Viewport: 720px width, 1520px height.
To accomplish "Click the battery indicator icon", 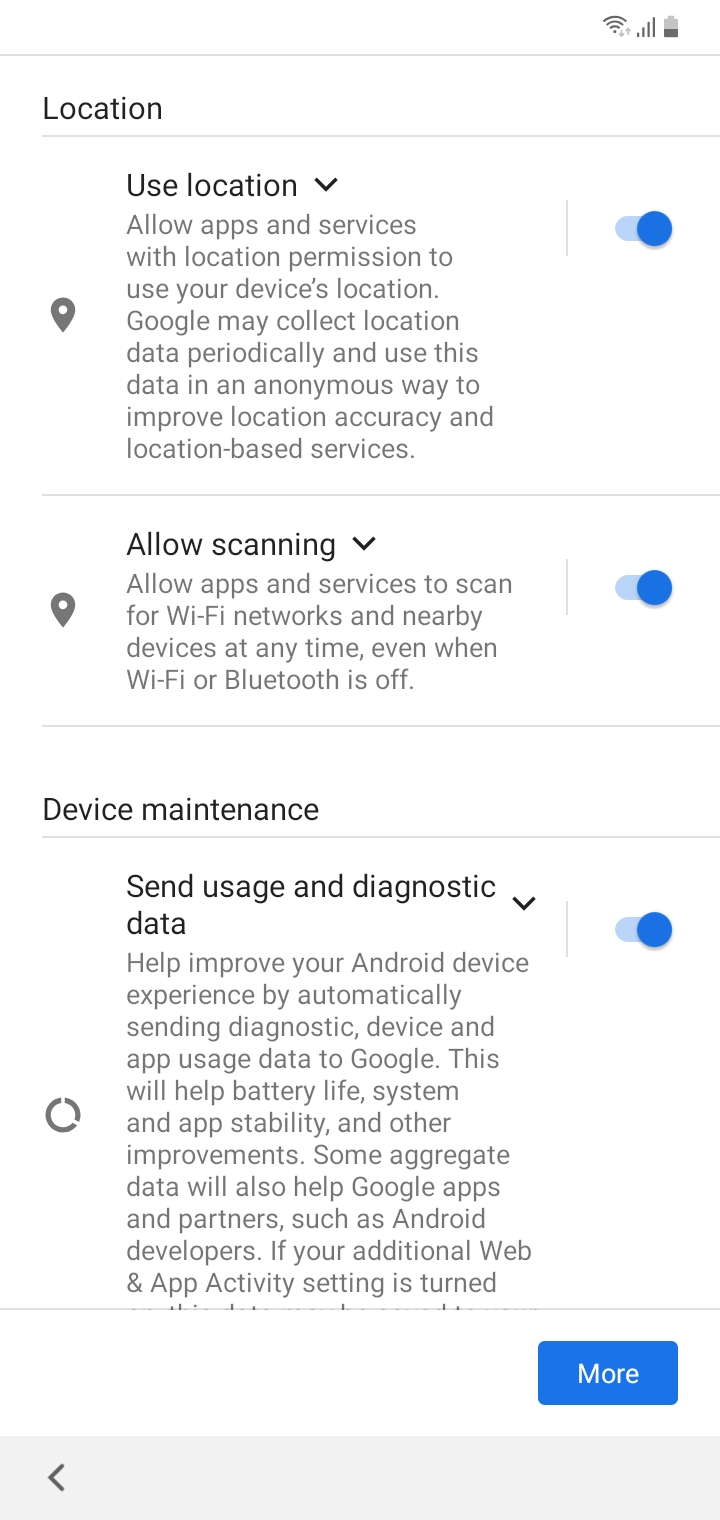I will tap(672, 26).
